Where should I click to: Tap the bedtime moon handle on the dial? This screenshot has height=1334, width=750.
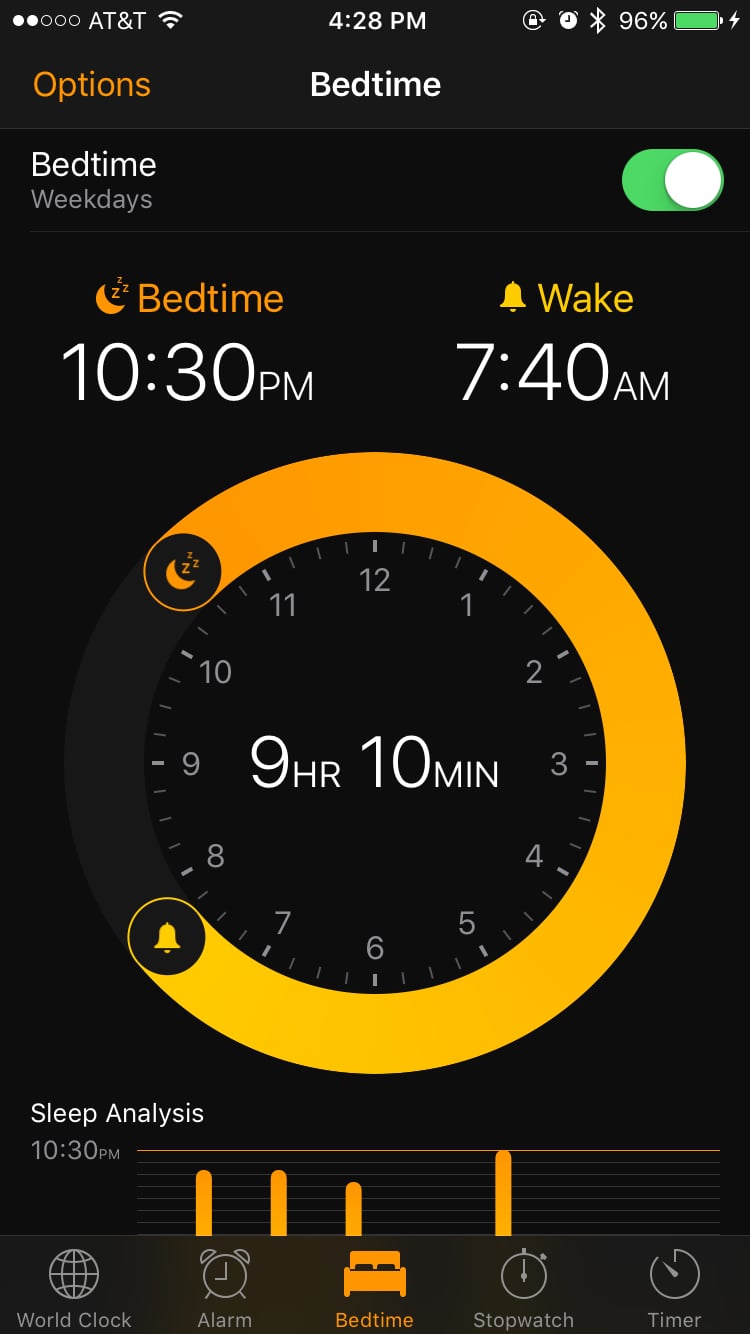[x=182, y=572]
